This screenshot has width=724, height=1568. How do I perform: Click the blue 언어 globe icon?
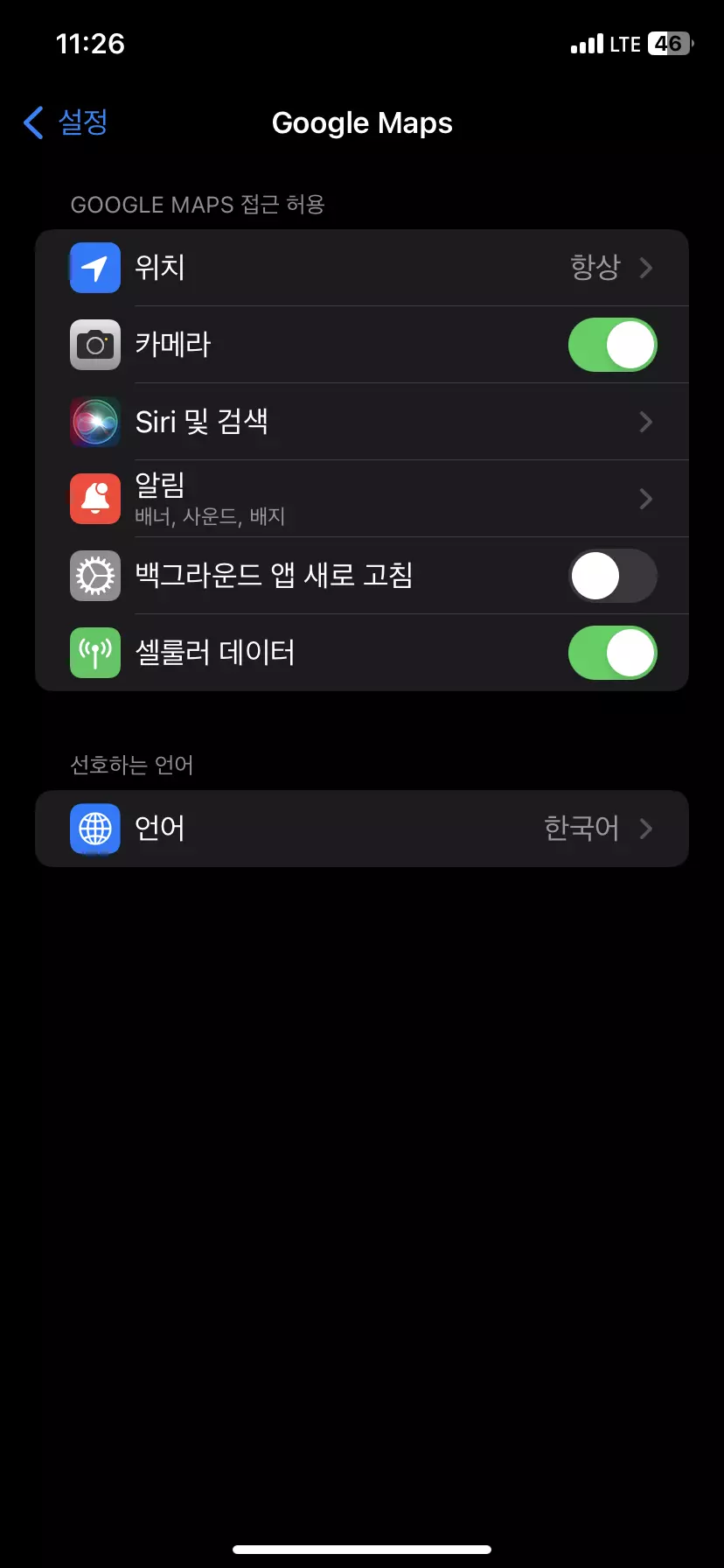click(94, 829)
